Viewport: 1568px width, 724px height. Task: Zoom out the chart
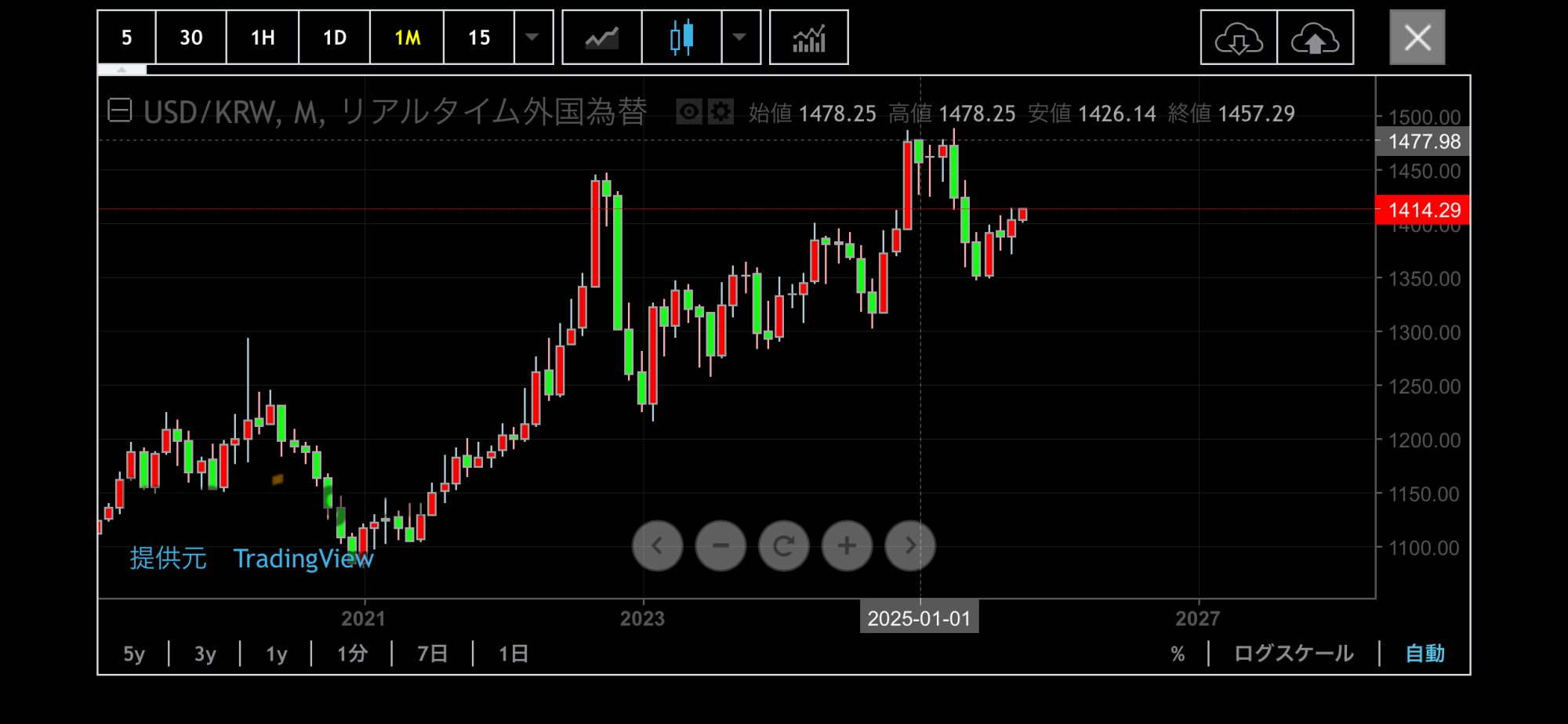click(720, 546)
